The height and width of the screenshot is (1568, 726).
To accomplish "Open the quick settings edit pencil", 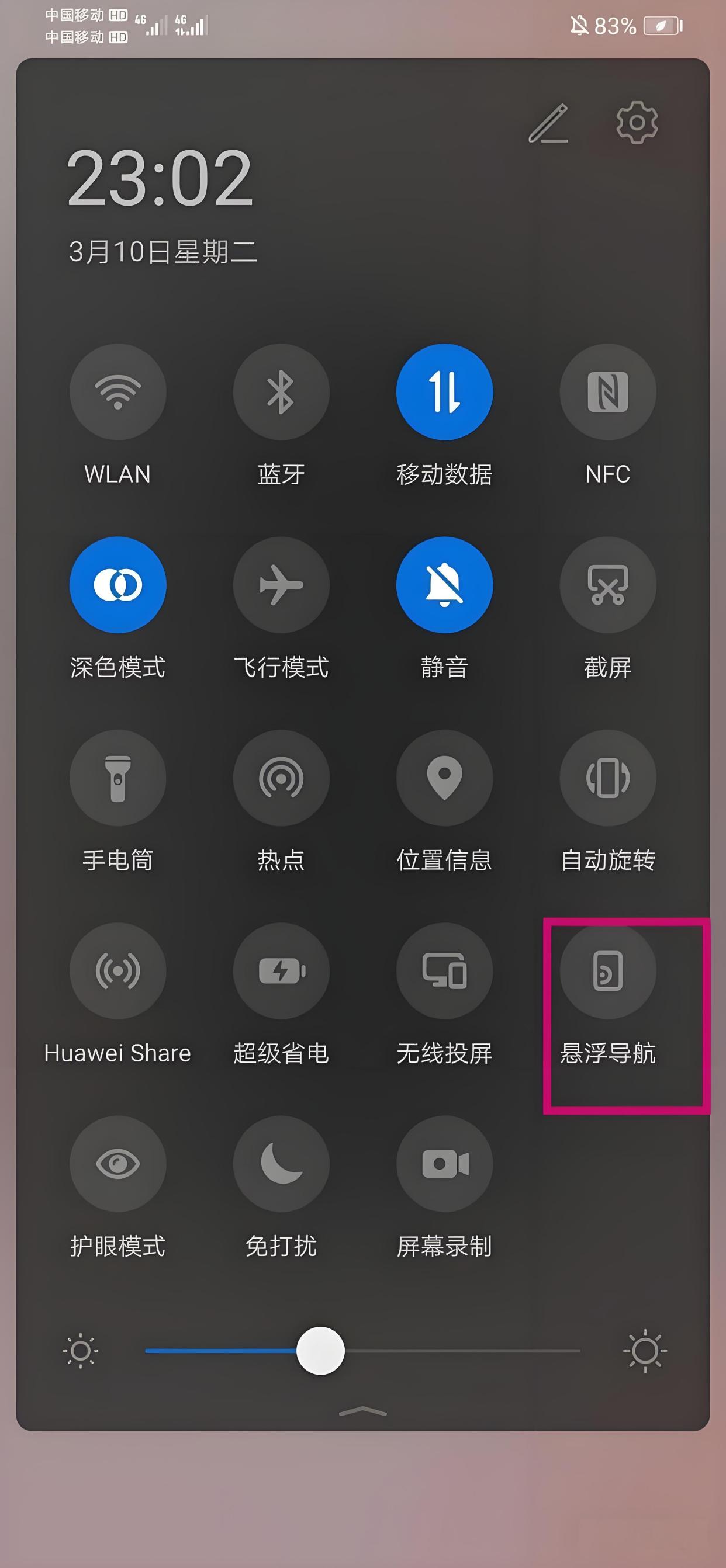I will pos(548,124).
